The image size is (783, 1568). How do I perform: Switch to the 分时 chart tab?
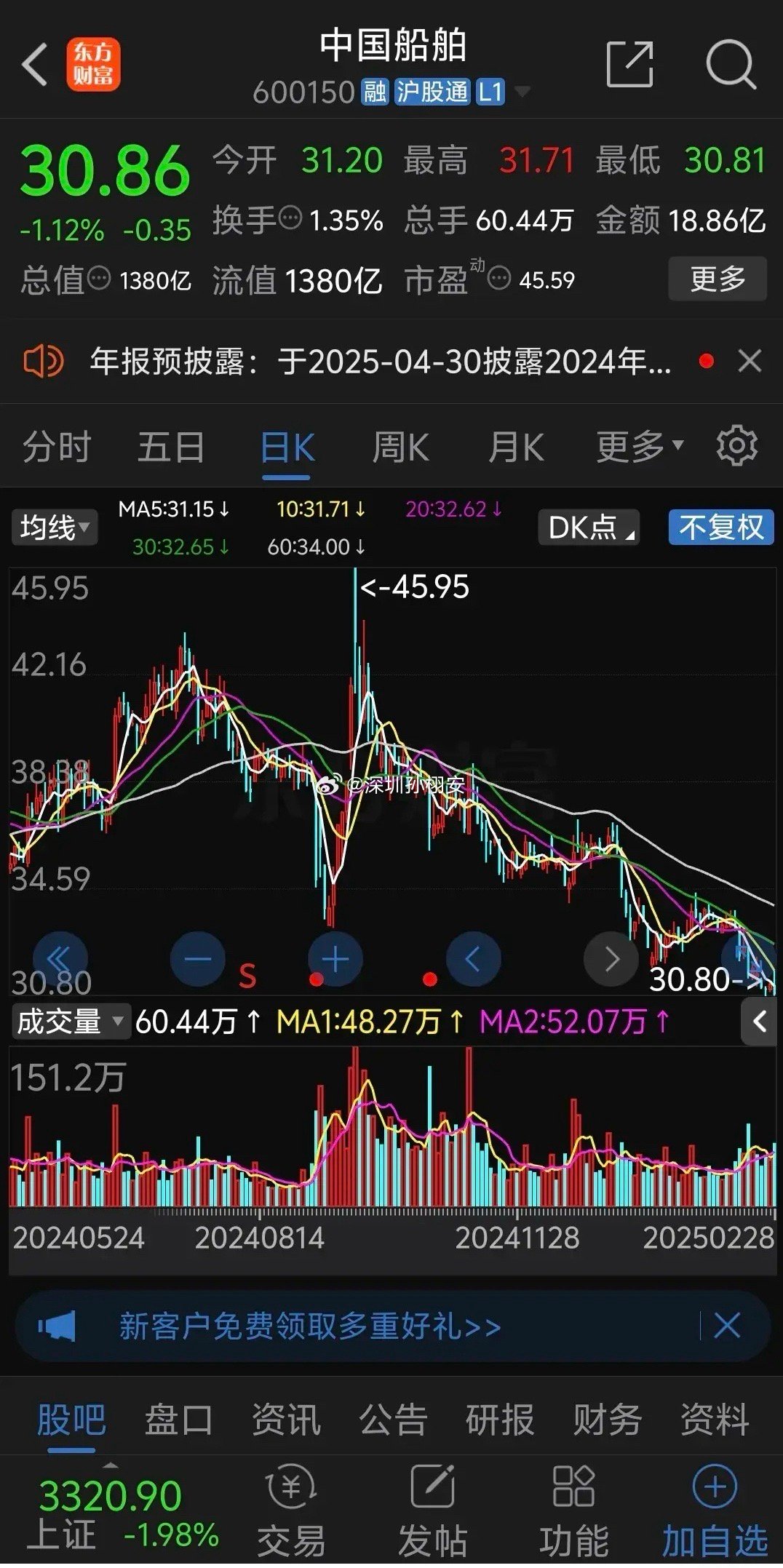coord(57,446)
